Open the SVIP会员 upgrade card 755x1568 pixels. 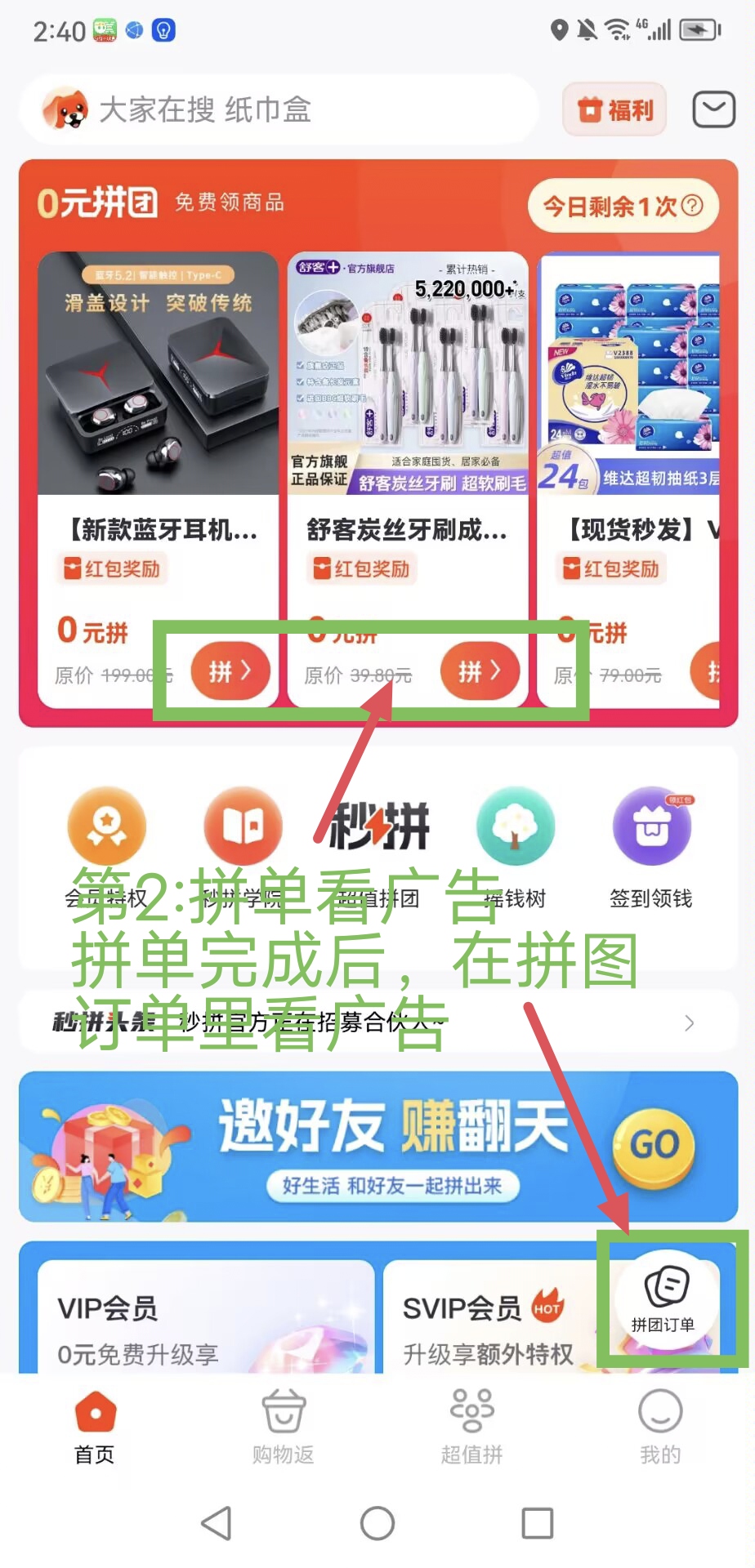(x=498, y=1316)
